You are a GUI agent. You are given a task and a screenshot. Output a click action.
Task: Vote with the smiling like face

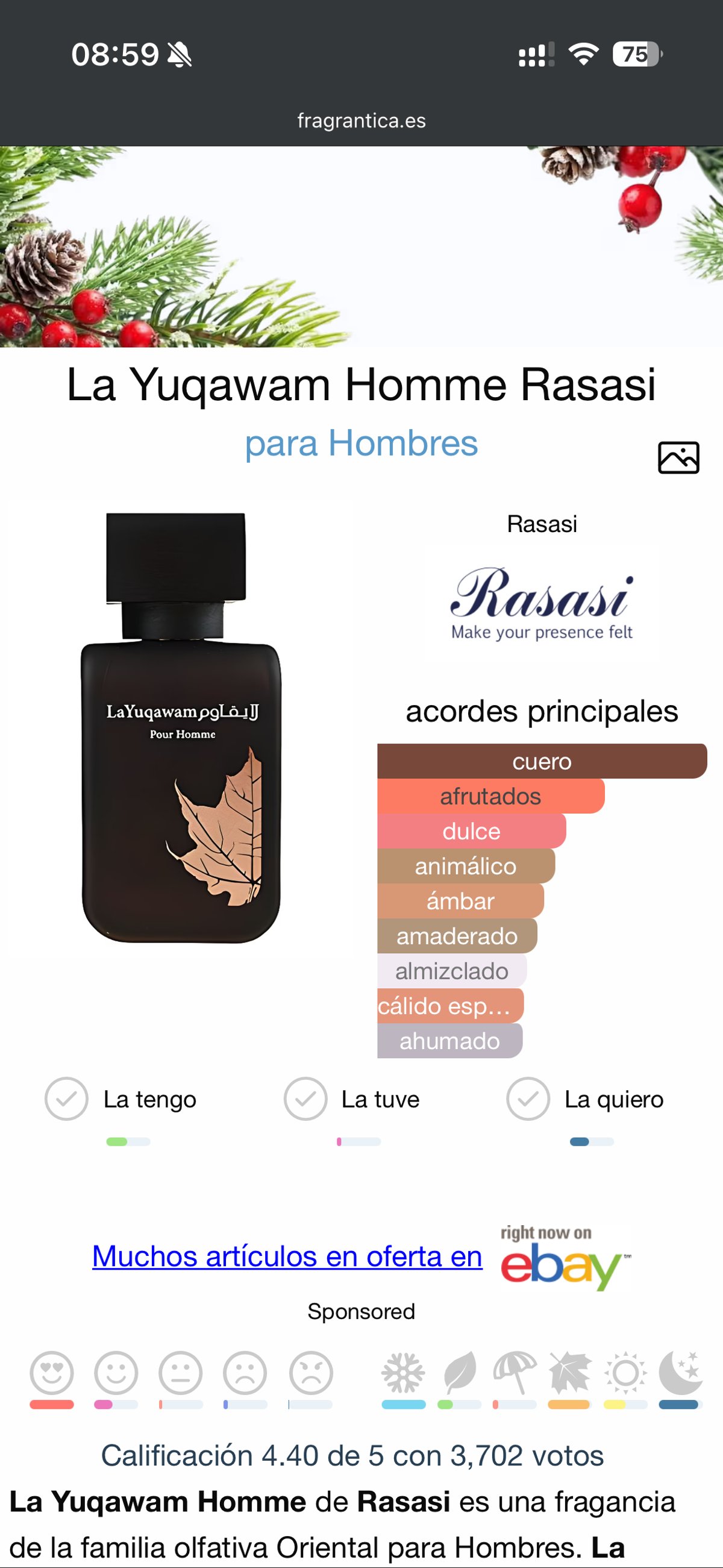point(116,1373)
